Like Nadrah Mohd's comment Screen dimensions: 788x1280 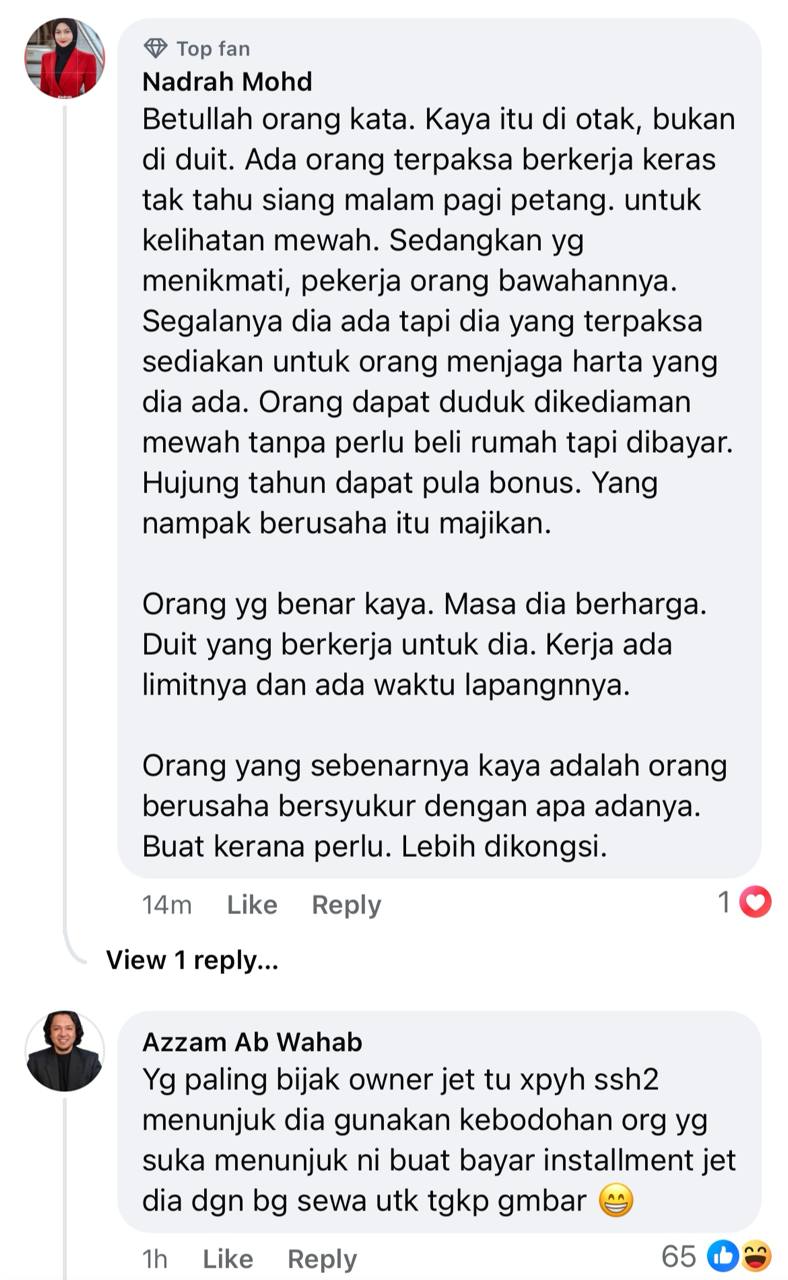(252, 905)
